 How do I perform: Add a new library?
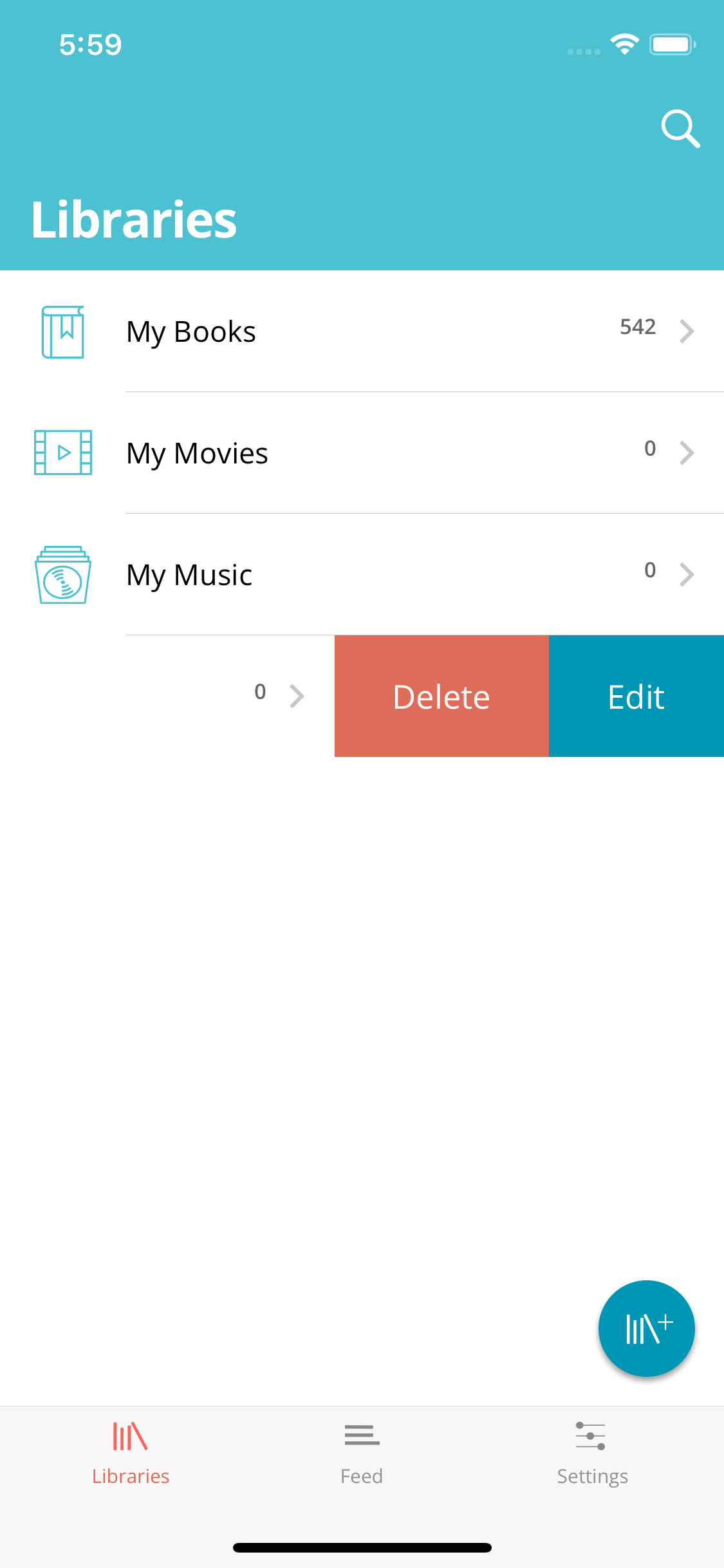[646, 1329]
